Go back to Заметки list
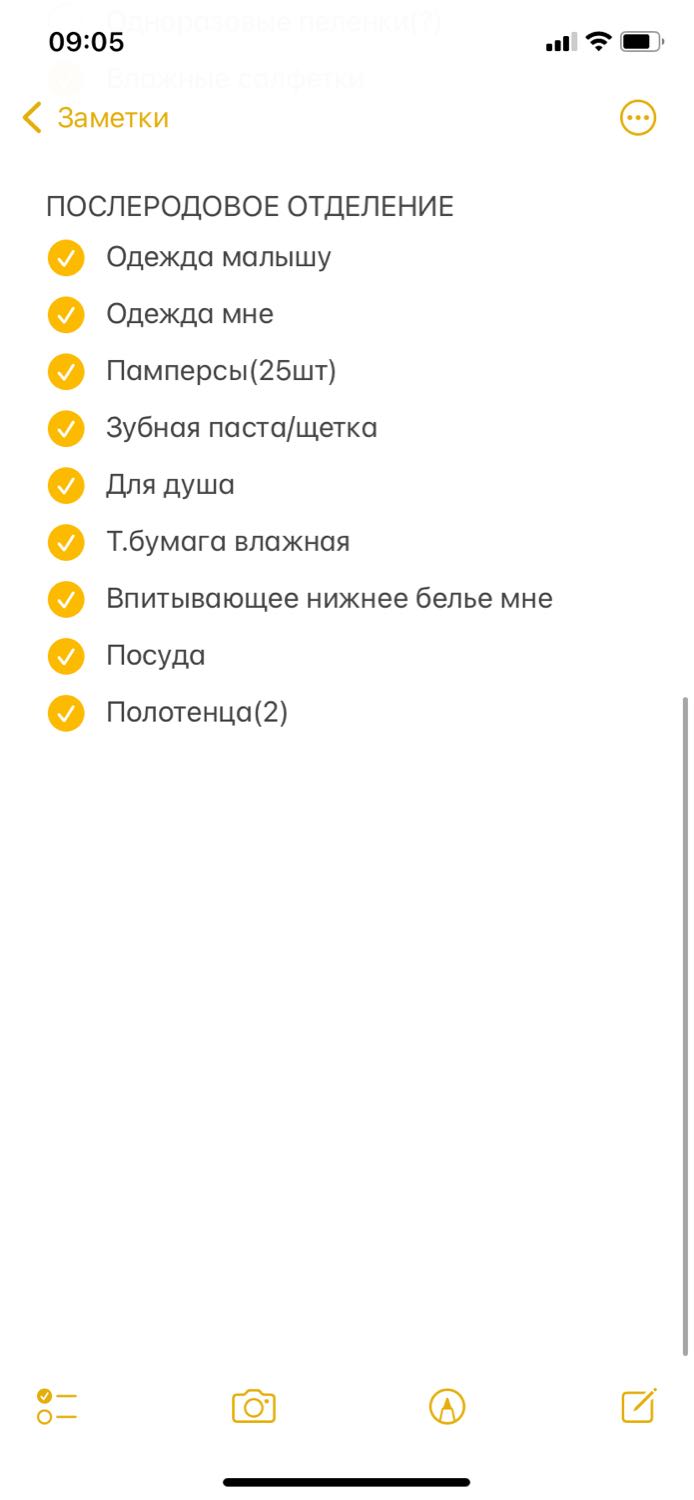This screenshot has width=694, height=1500. coord(95,118)
